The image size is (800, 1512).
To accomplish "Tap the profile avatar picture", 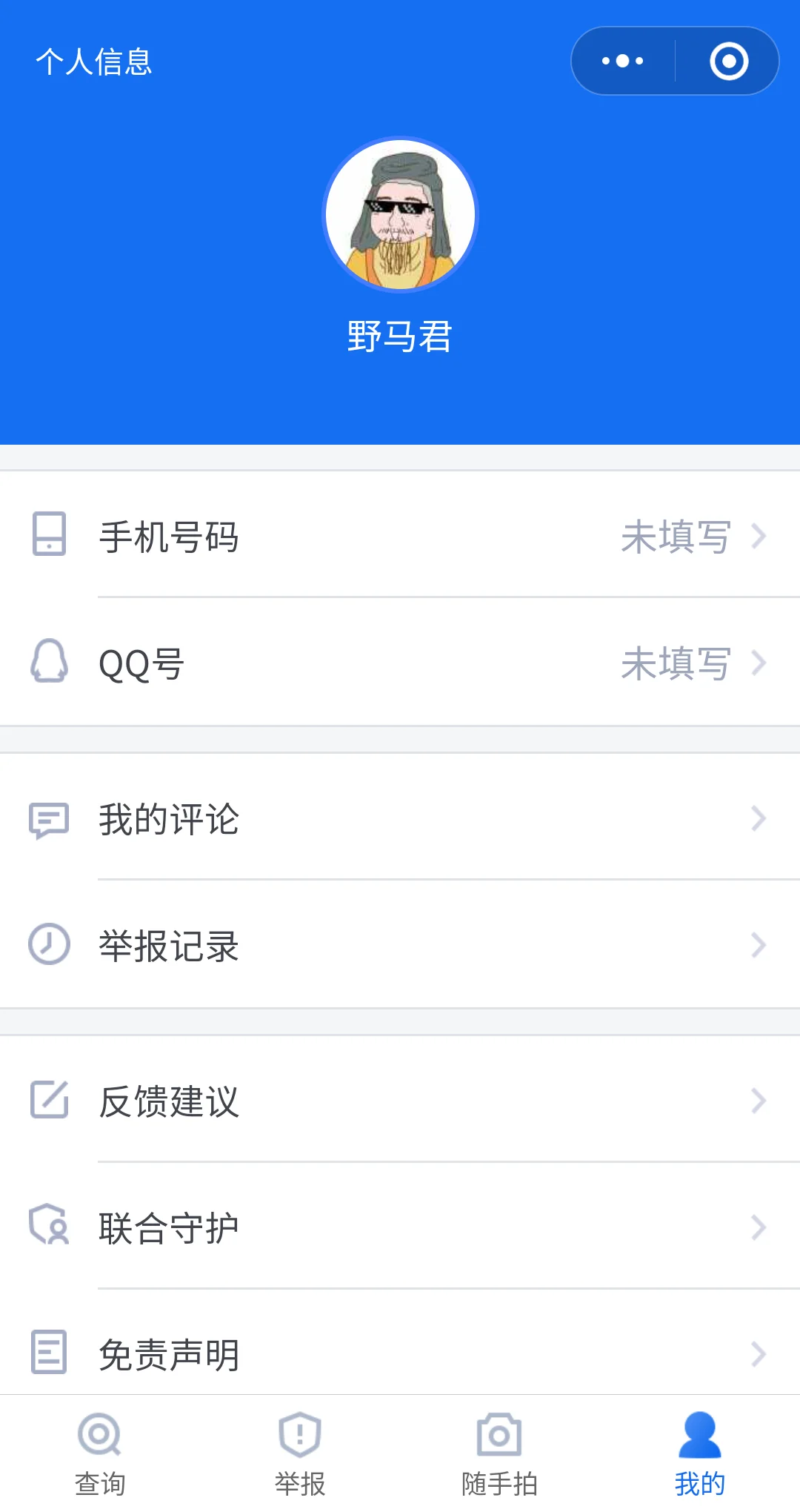I will tap(400, 214).
